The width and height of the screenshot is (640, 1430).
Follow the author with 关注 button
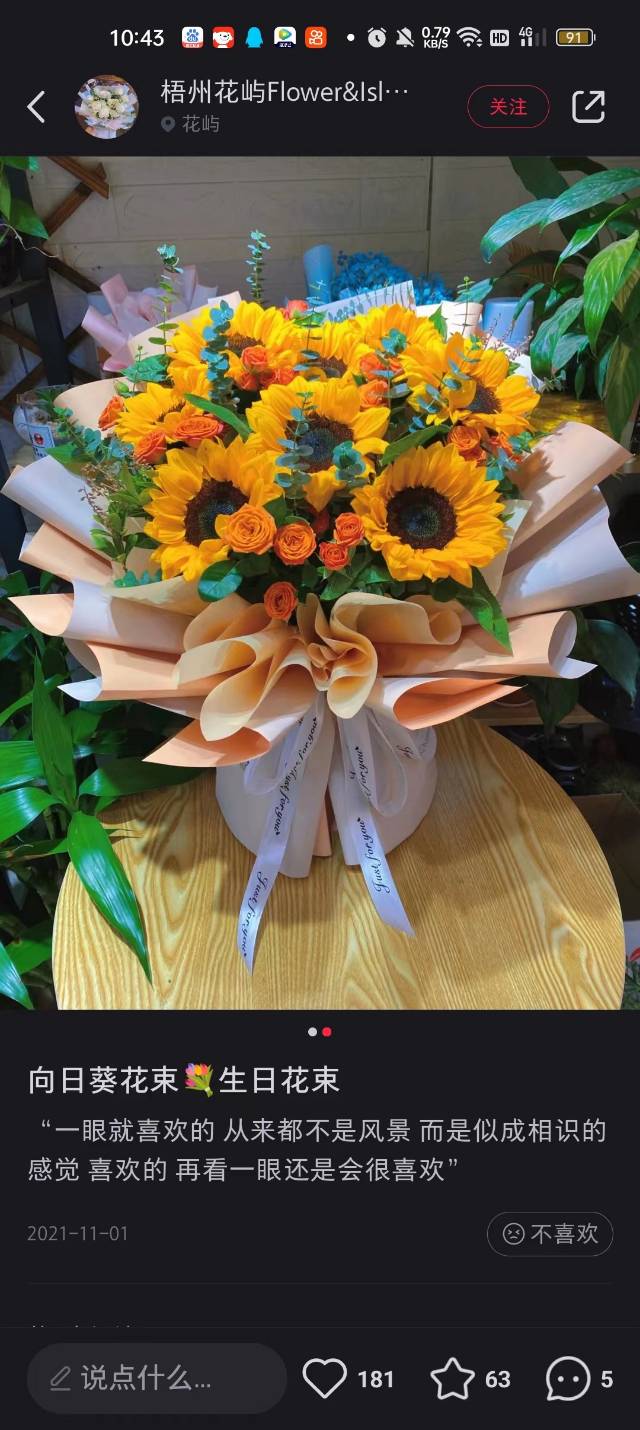coord(508,107)
